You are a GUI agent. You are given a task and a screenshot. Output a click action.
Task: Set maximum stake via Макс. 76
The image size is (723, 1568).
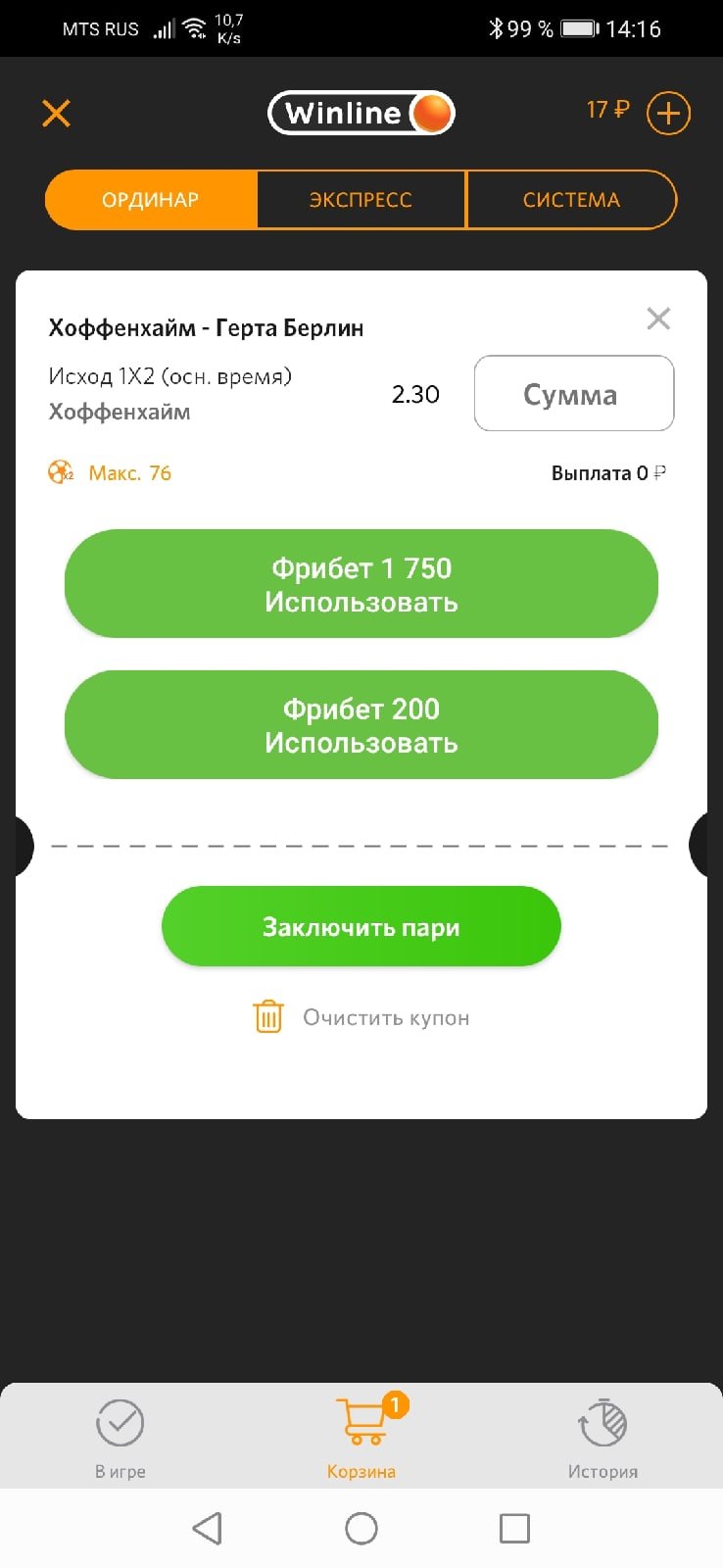tap(128, 473)
